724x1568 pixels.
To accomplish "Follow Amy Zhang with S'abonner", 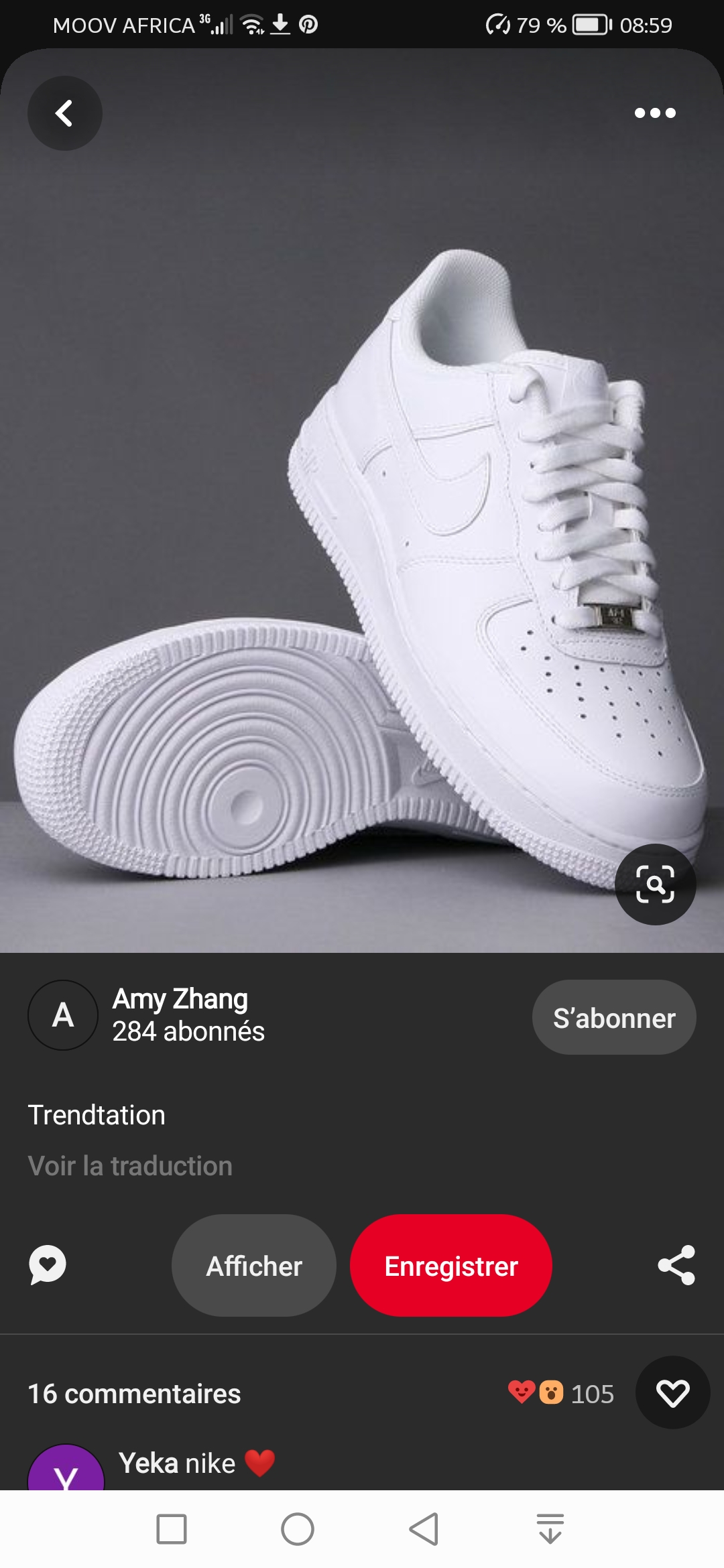I will [613, 1017].
